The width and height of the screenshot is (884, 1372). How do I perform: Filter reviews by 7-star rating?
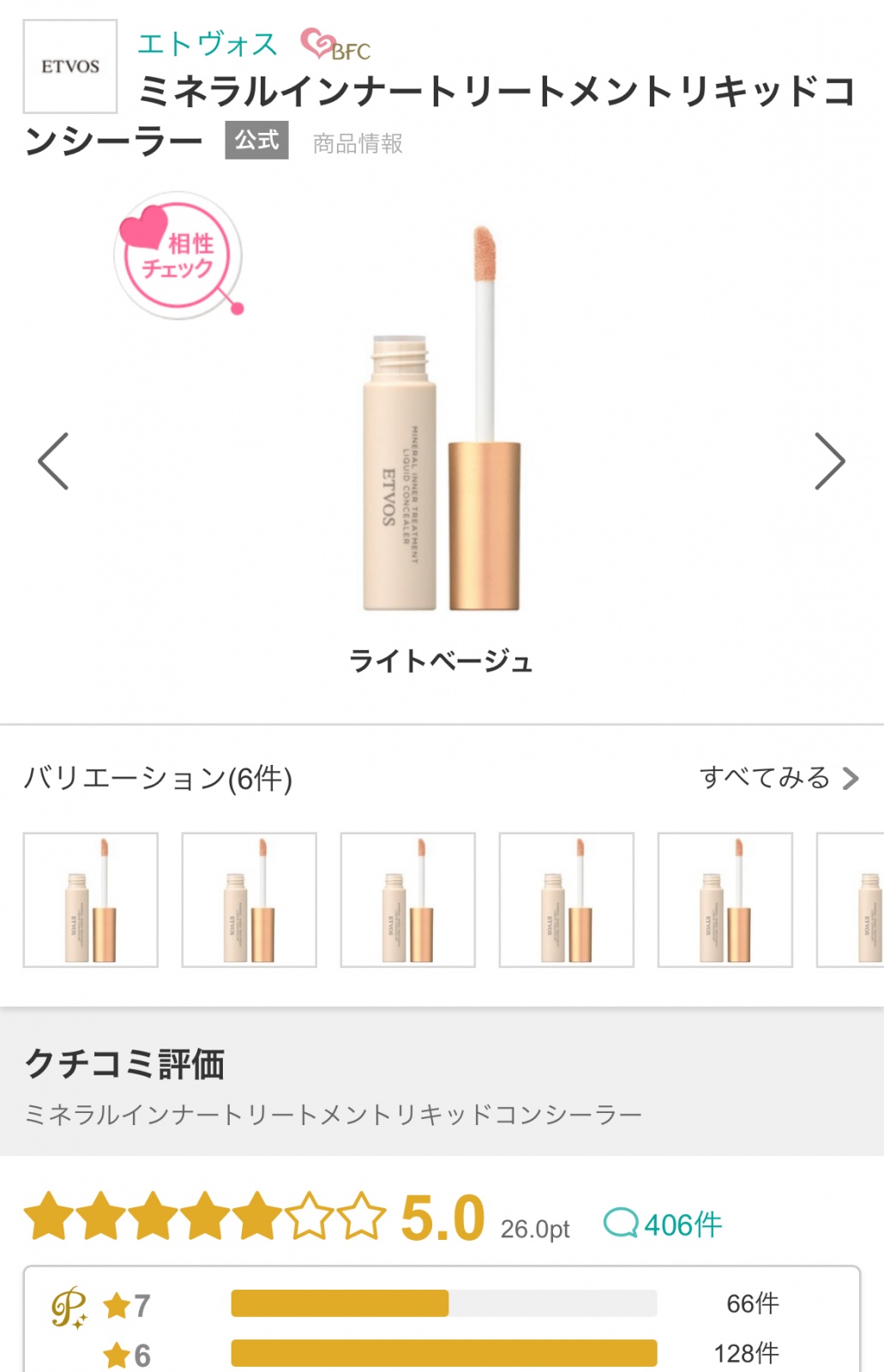[x=442, y=1304]
